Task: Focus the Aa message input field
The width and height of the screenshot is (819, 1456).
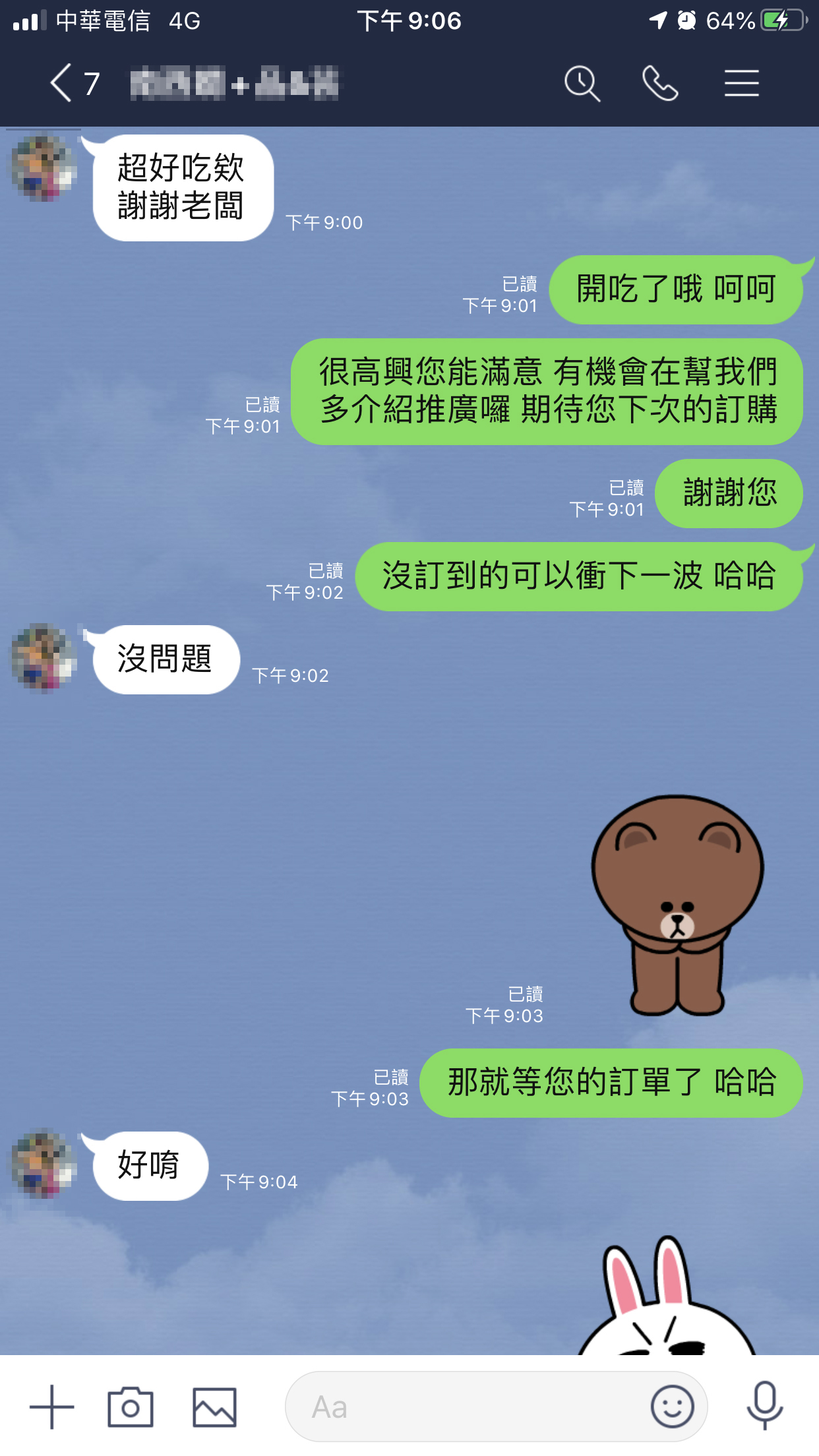Action: (462, 1407)
